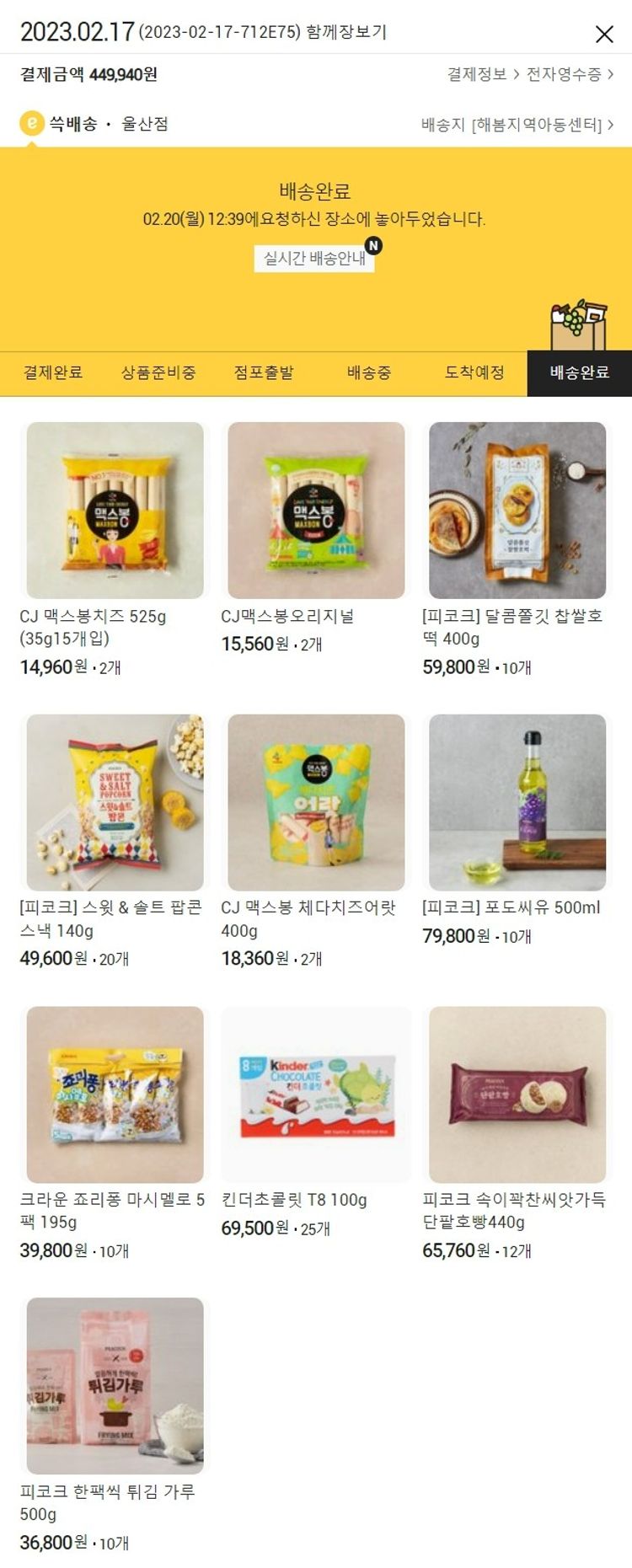Open the 배송지 delivery address details

click(517, 125)
